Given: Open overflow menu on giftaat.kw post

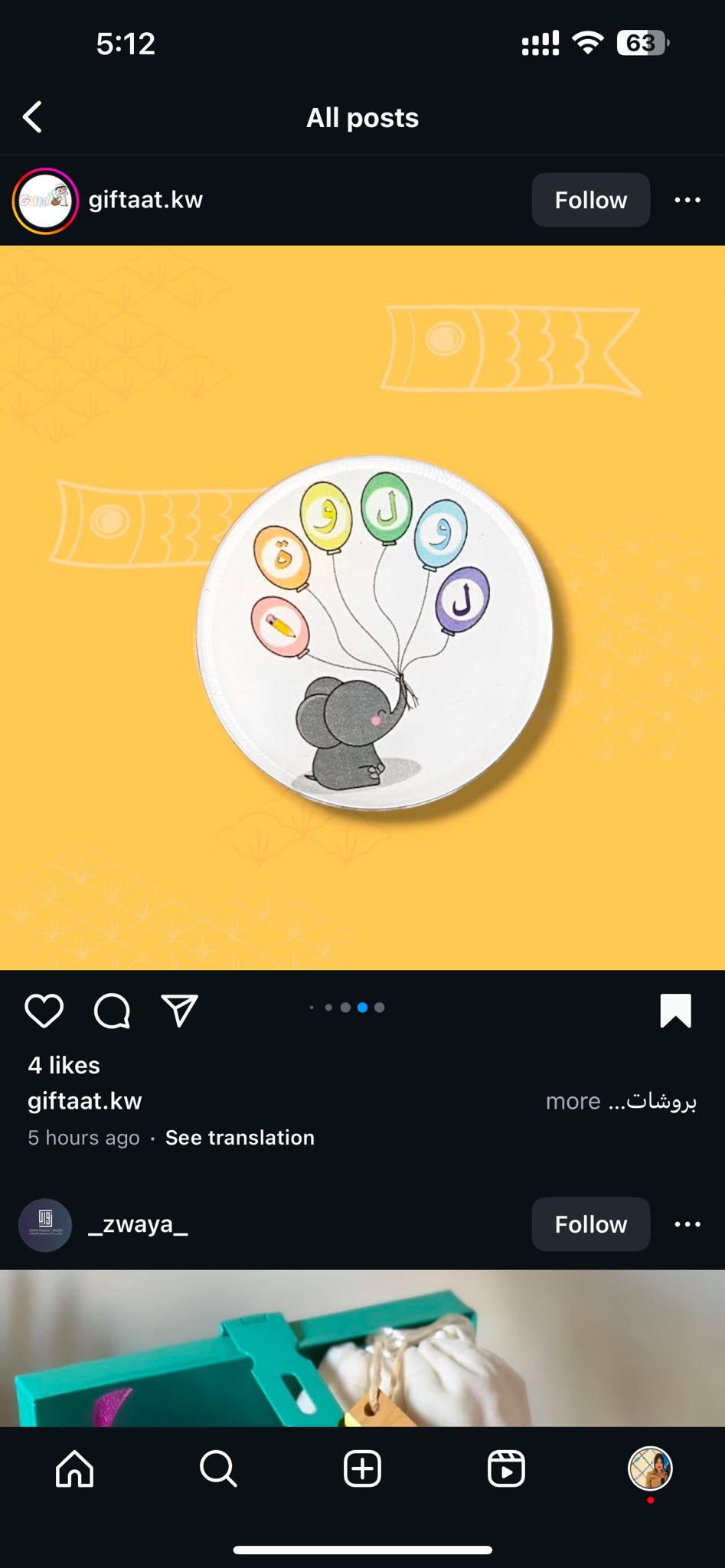Looking at the screenshot, I should [687, 200].
